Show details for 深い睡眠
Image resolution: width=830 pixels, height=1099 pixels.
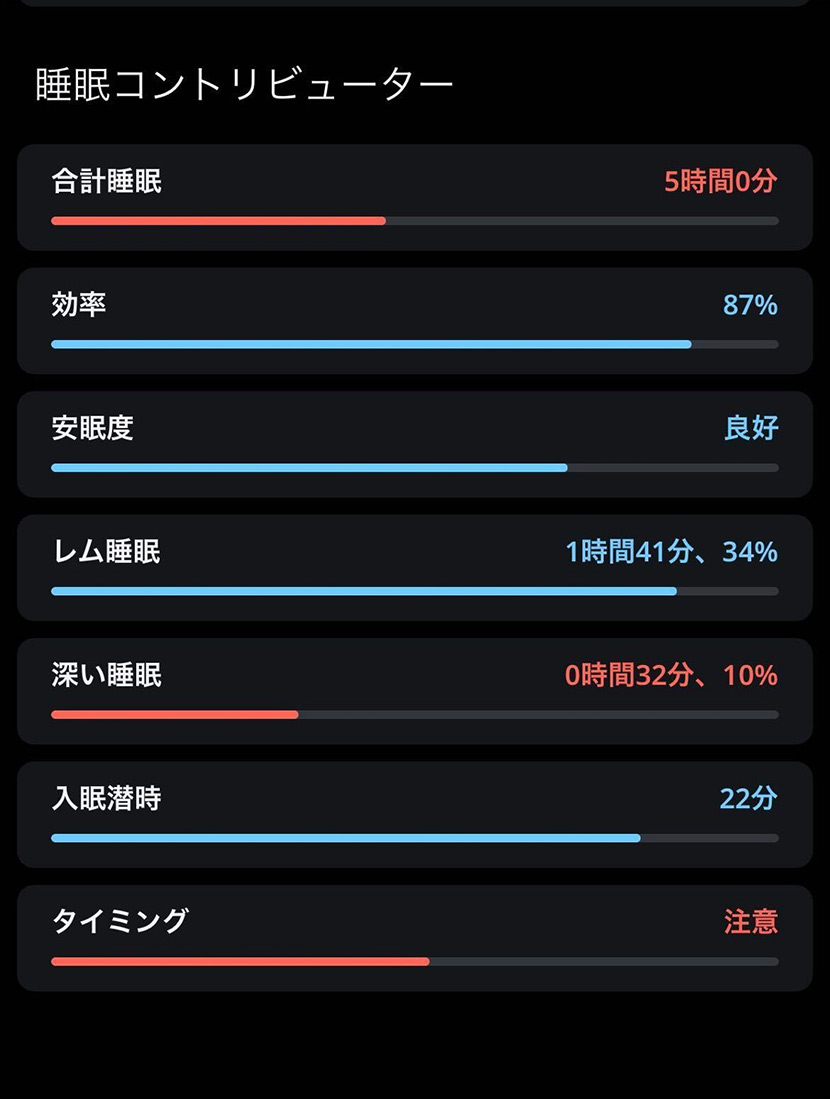point(414,690)
